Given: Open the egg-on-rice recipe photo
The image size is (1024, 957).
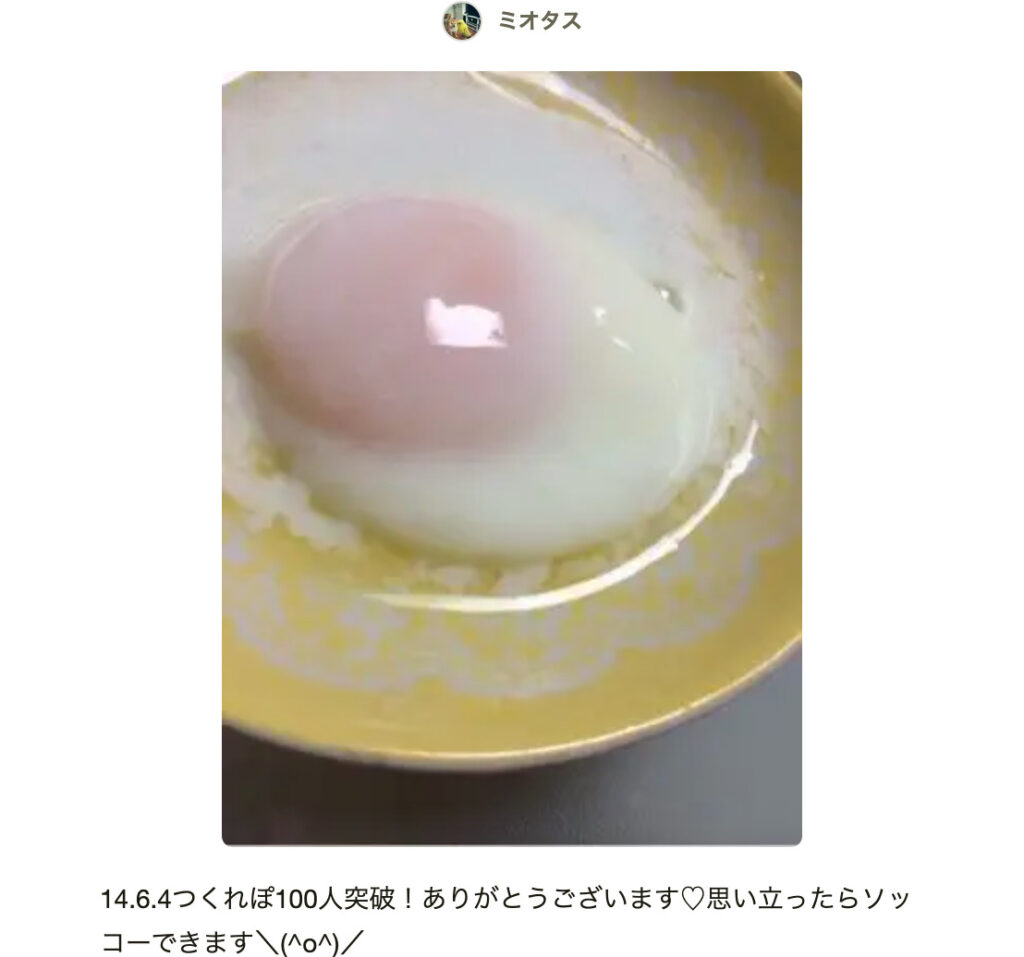Looking at the screenshot, I should [x=511, y=458].
